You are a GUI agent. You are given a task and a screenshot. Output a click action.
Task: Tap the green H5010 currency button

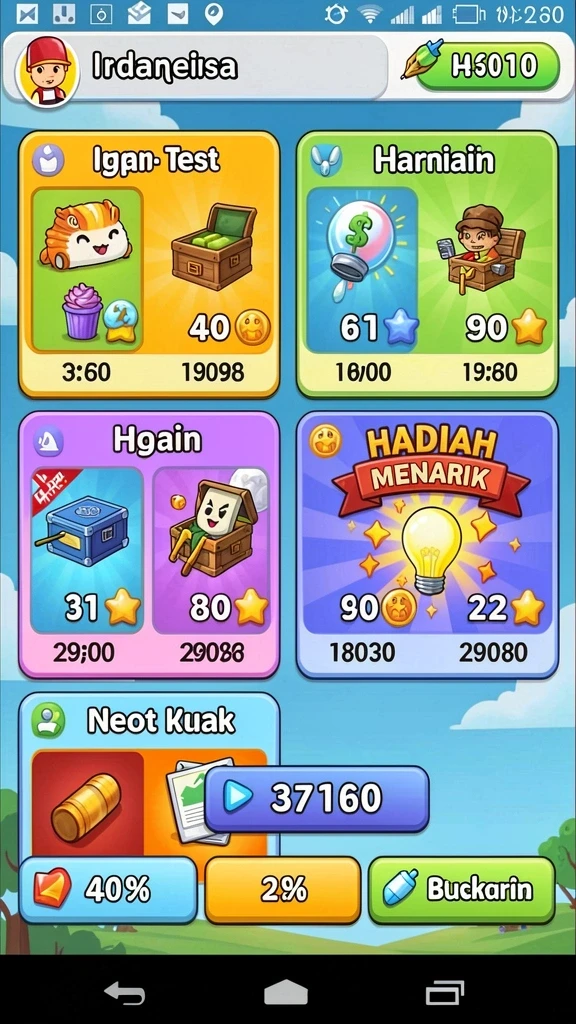tap(487, 66)
